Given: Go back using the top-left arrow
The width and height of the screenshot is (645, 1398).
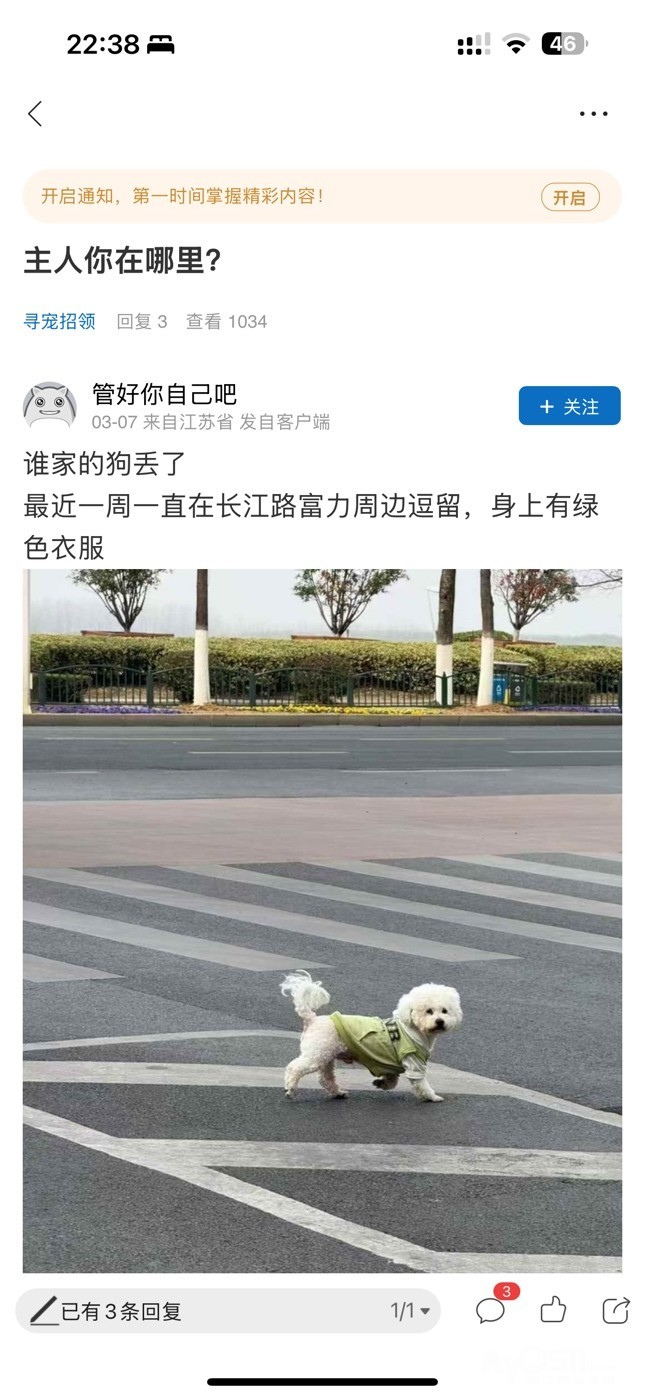Looking at the screenshot, I should (35, 114).
